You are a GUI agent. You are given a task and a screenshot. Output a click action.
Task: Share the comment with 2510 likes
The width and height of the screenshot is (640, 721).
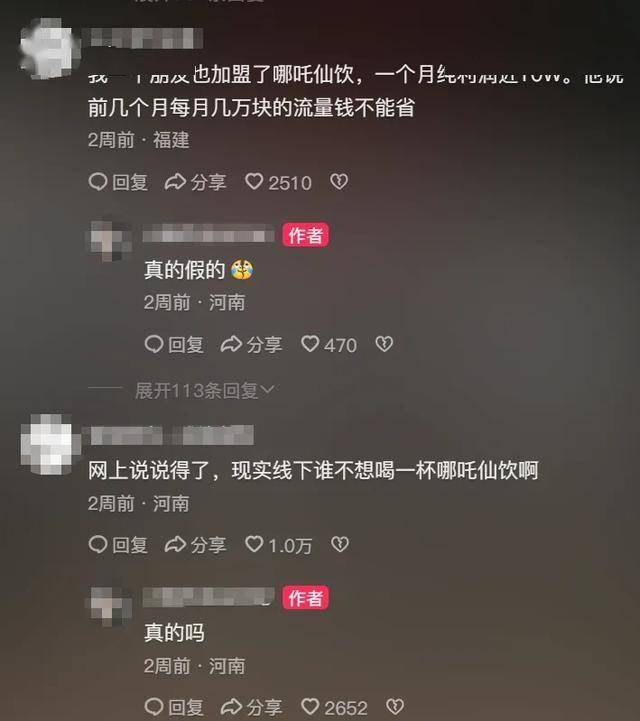(195, 182)
